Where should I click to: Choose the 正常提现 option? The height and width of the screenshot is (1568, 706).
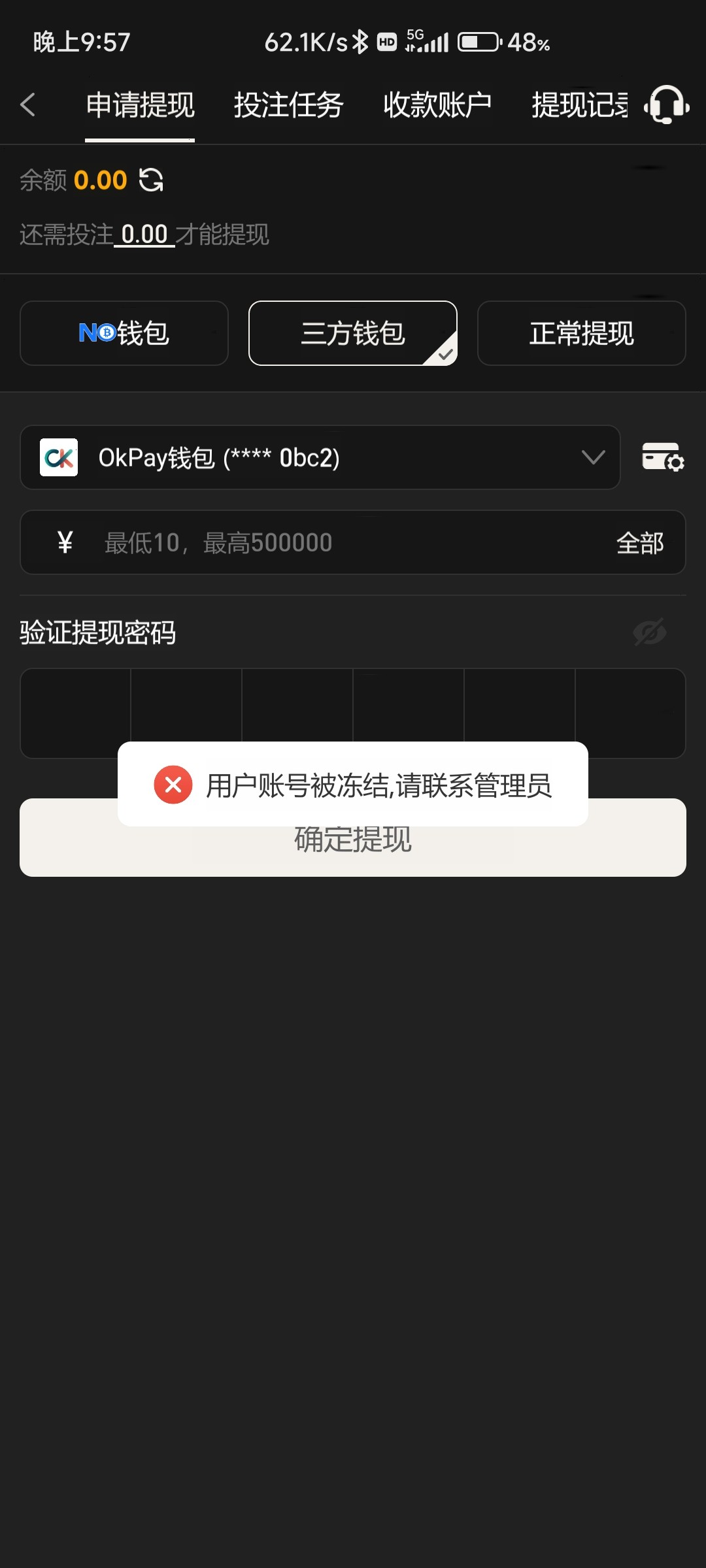tap(581, 333)
